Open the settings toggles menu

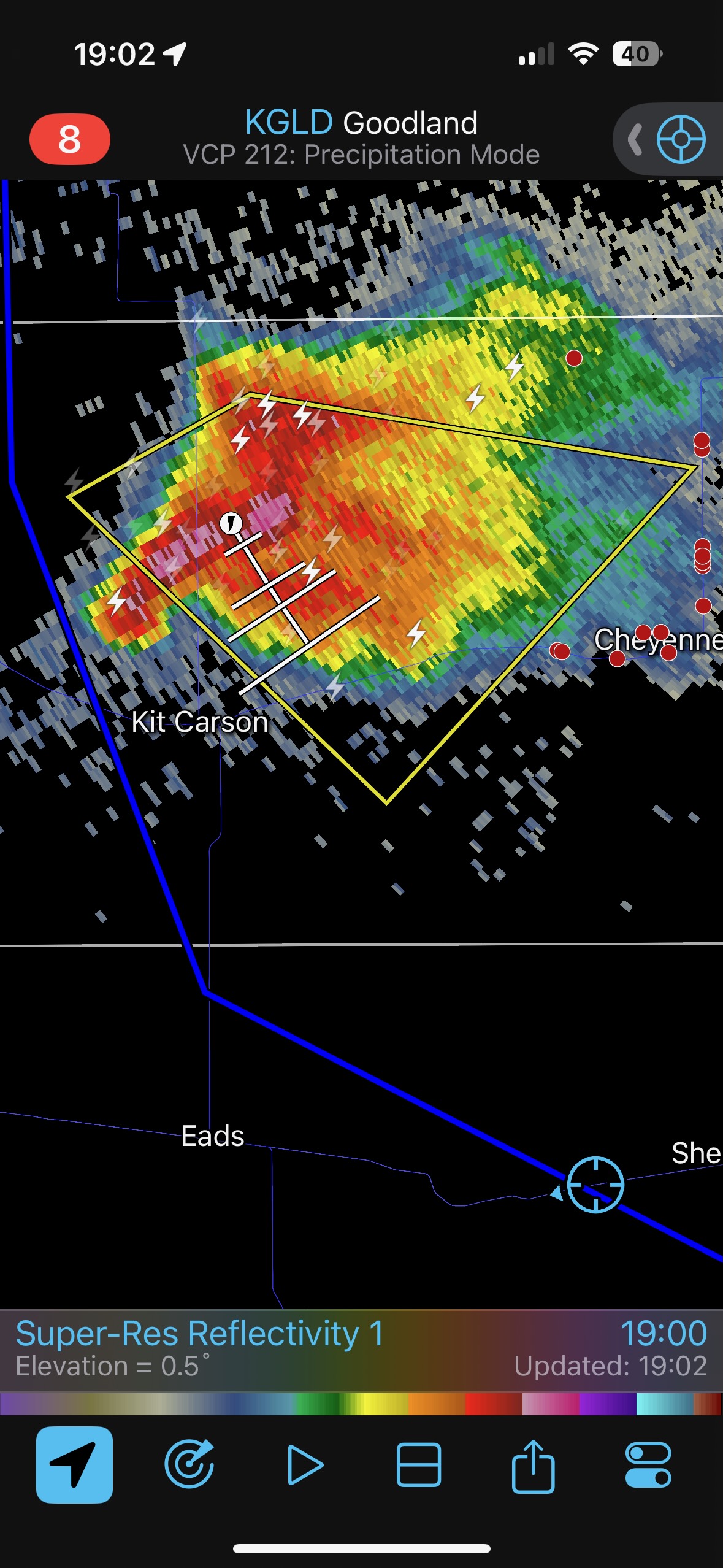[x=648, y=1465]
